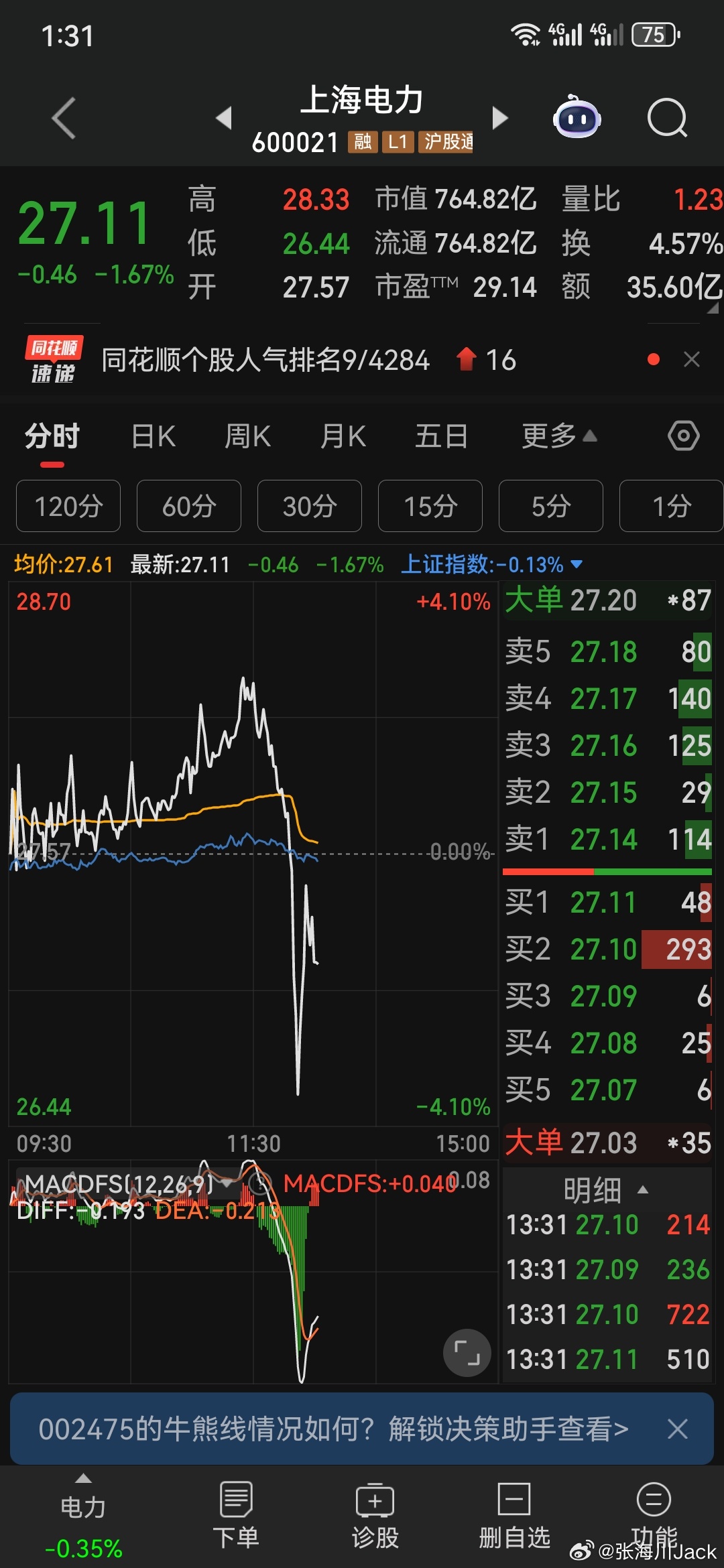This screenshot has width=724, height=1568.
Task: Expand the 上证指数 index dropdown
Action: coord(576,565)
